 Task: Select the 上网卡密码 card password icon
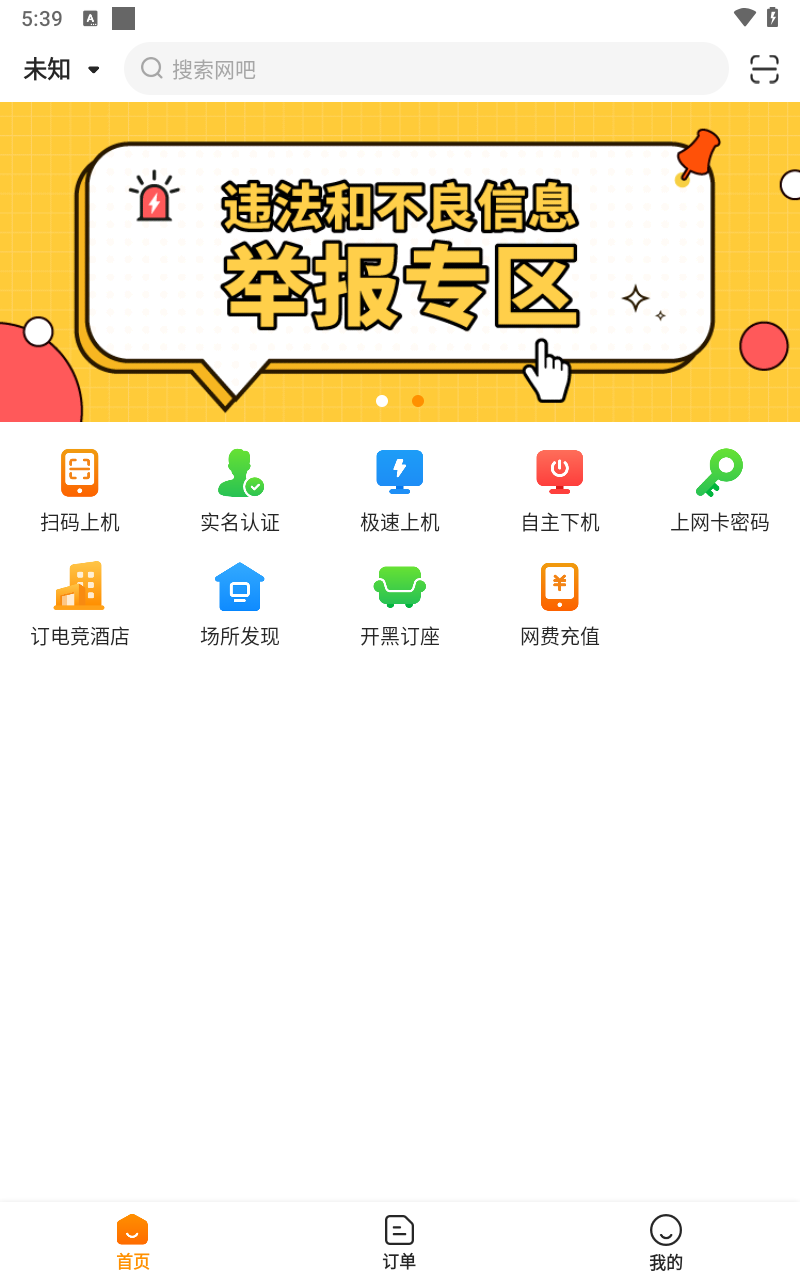[719, 487]
